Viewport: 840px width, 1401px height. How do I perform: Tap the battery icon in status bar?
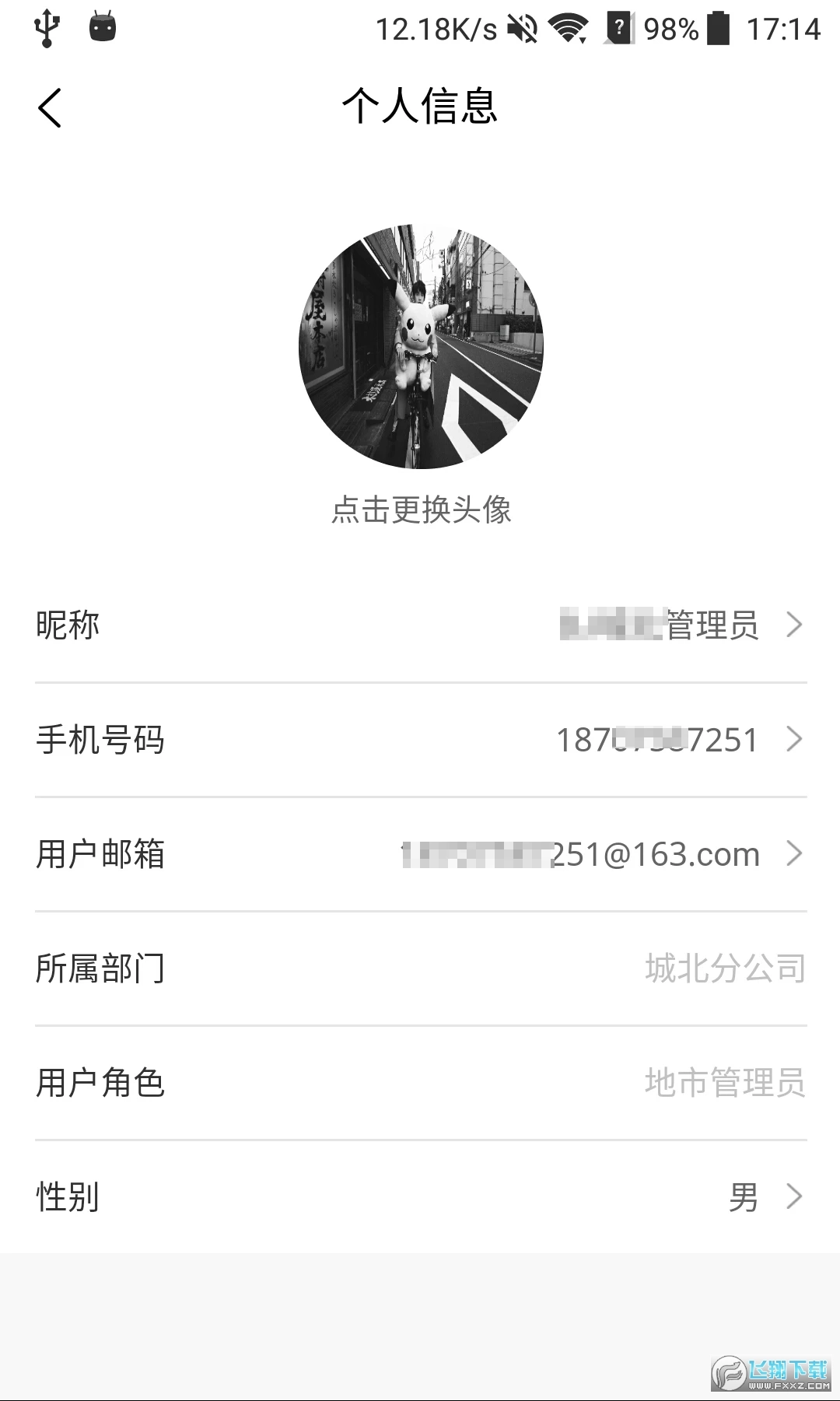click(719, 29)
